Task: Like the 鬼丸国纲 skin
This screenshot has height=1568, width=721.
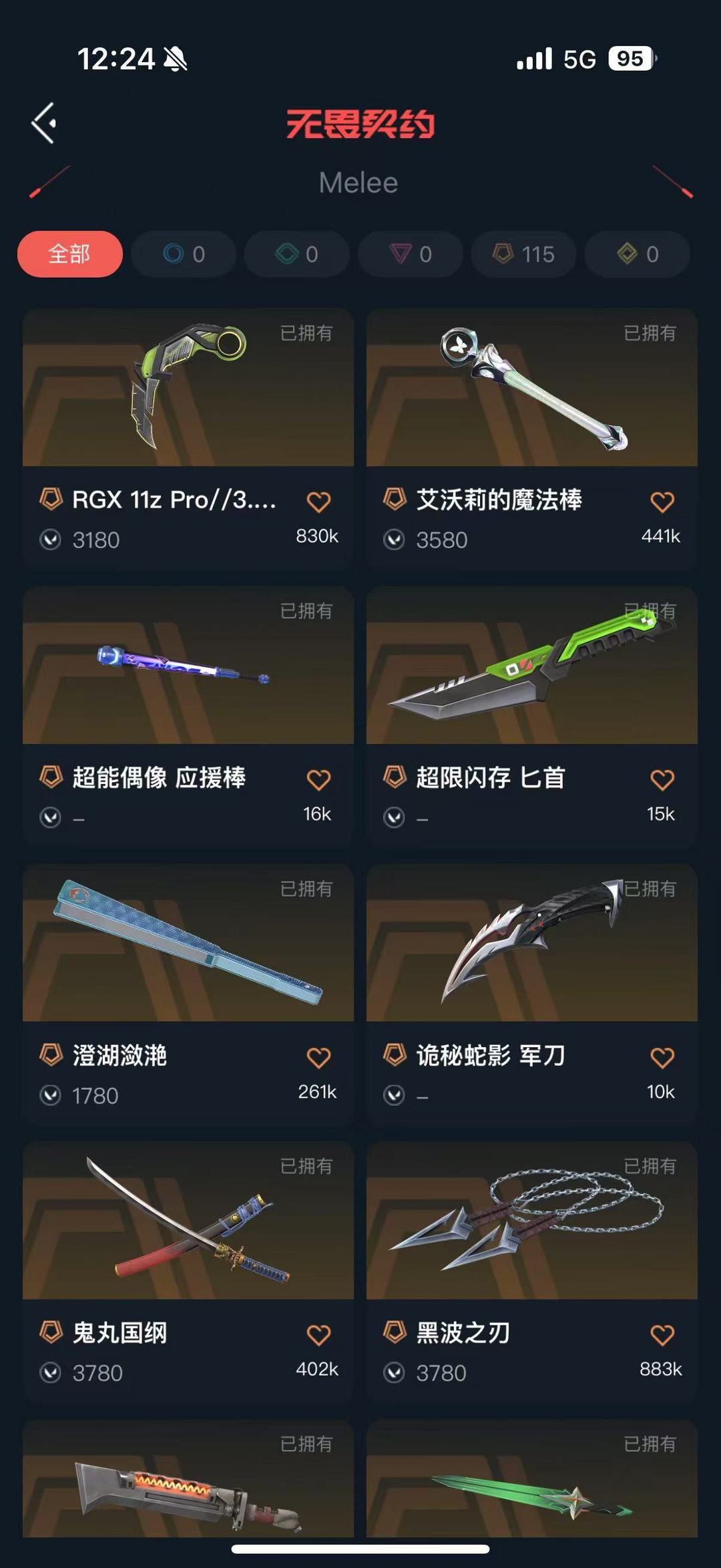Action: (318, 1335)
